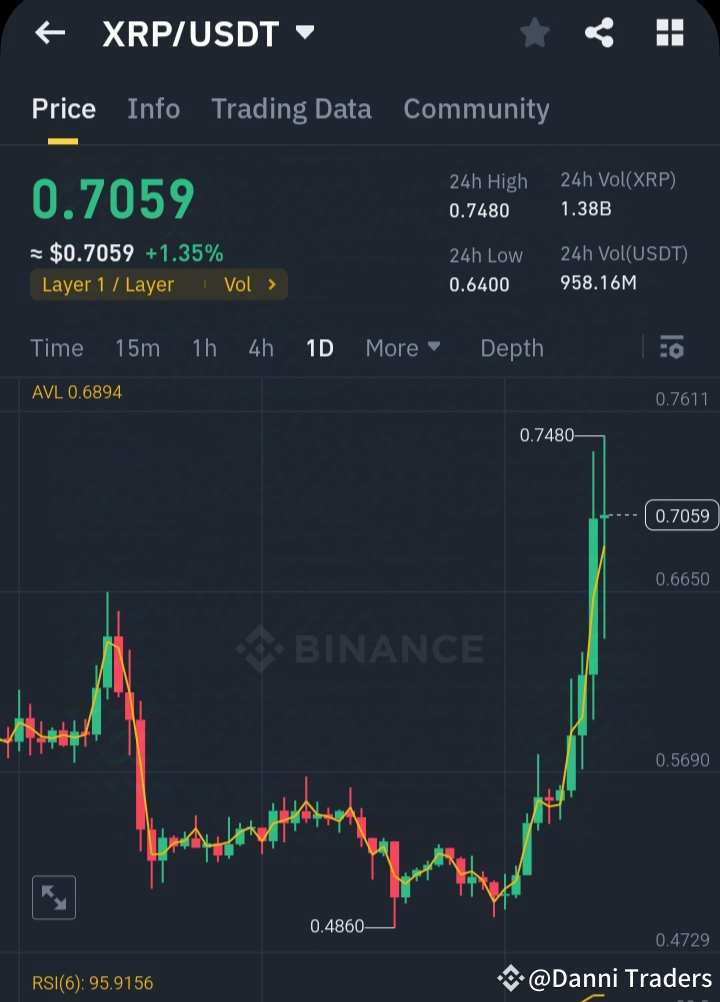720x1002 pixels.
Task: Open the XRP/USDT pair selector dropdown
Action: coord(205,33)
